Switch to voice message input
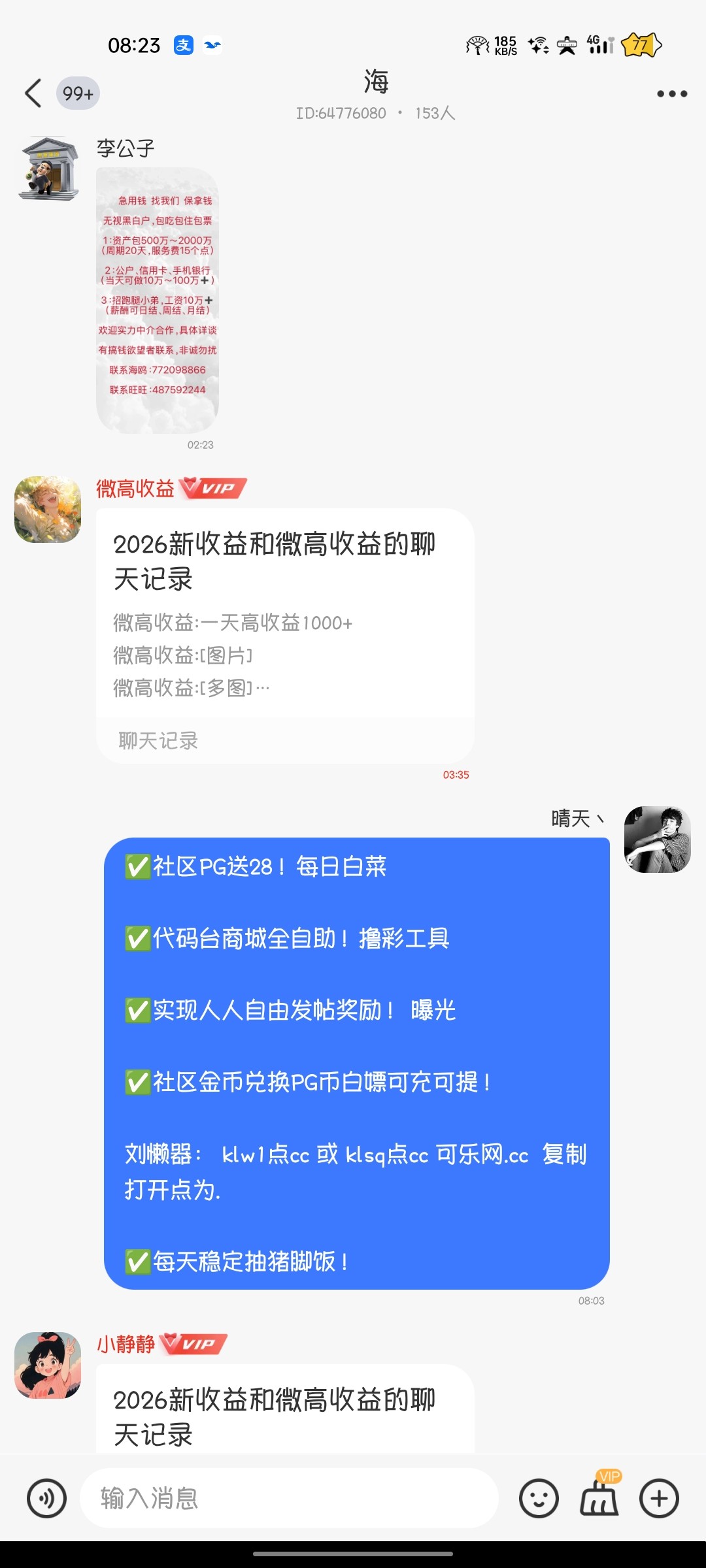706x1568 pixels. (x=46, y=1498)
